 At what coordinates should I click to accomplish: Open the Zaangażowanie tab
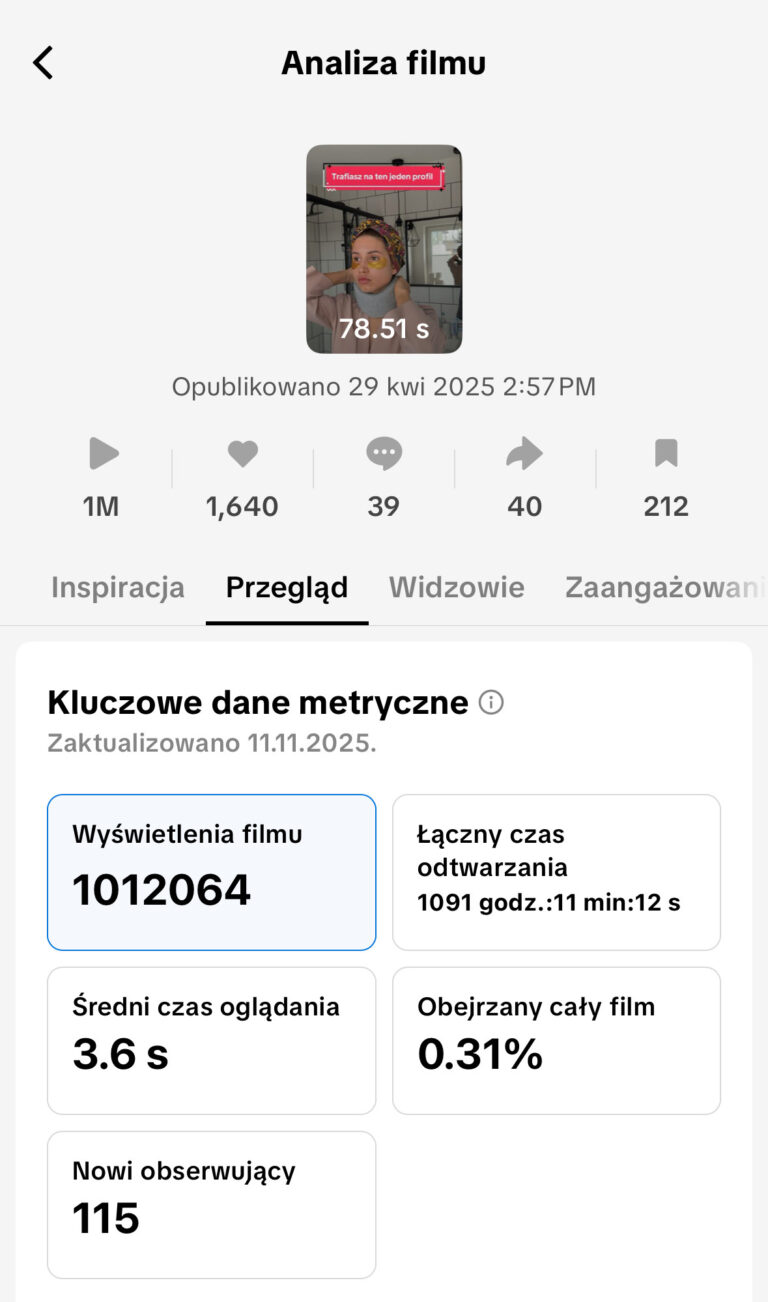tap(664, 587)
